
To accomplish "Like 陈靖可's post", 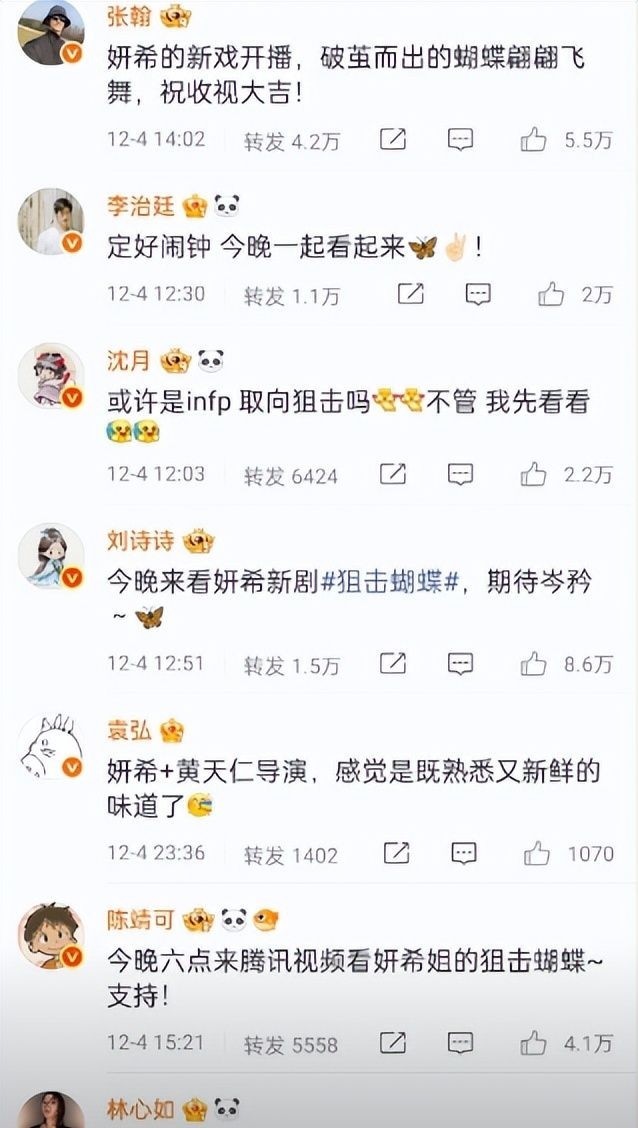I will pos(533,1042).
